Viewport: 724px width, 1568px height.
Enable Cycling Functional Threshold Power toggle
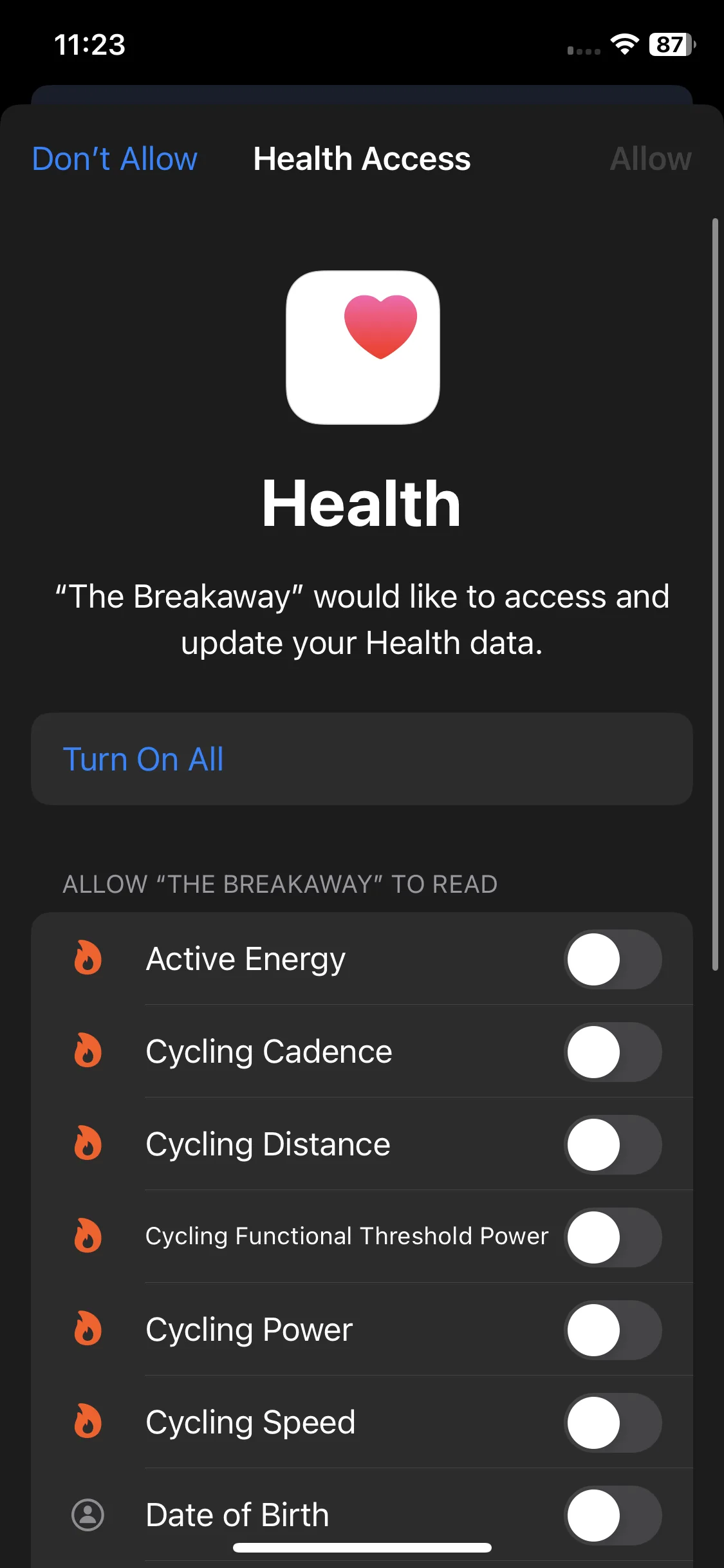point(612,1237)
